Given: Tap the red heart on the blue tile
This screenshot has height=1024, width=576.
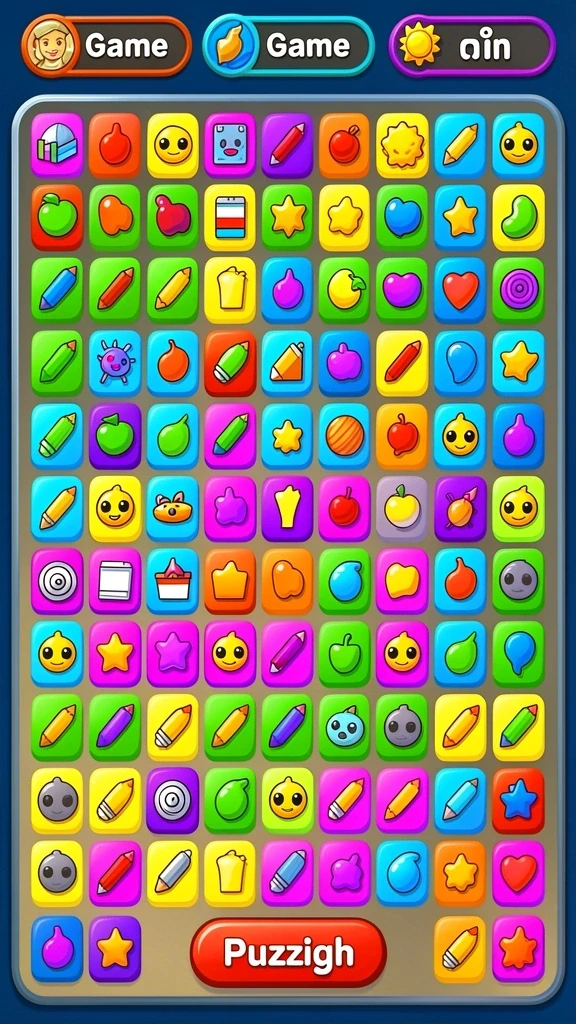Looking at the screenshot, I should pos(460,289).
